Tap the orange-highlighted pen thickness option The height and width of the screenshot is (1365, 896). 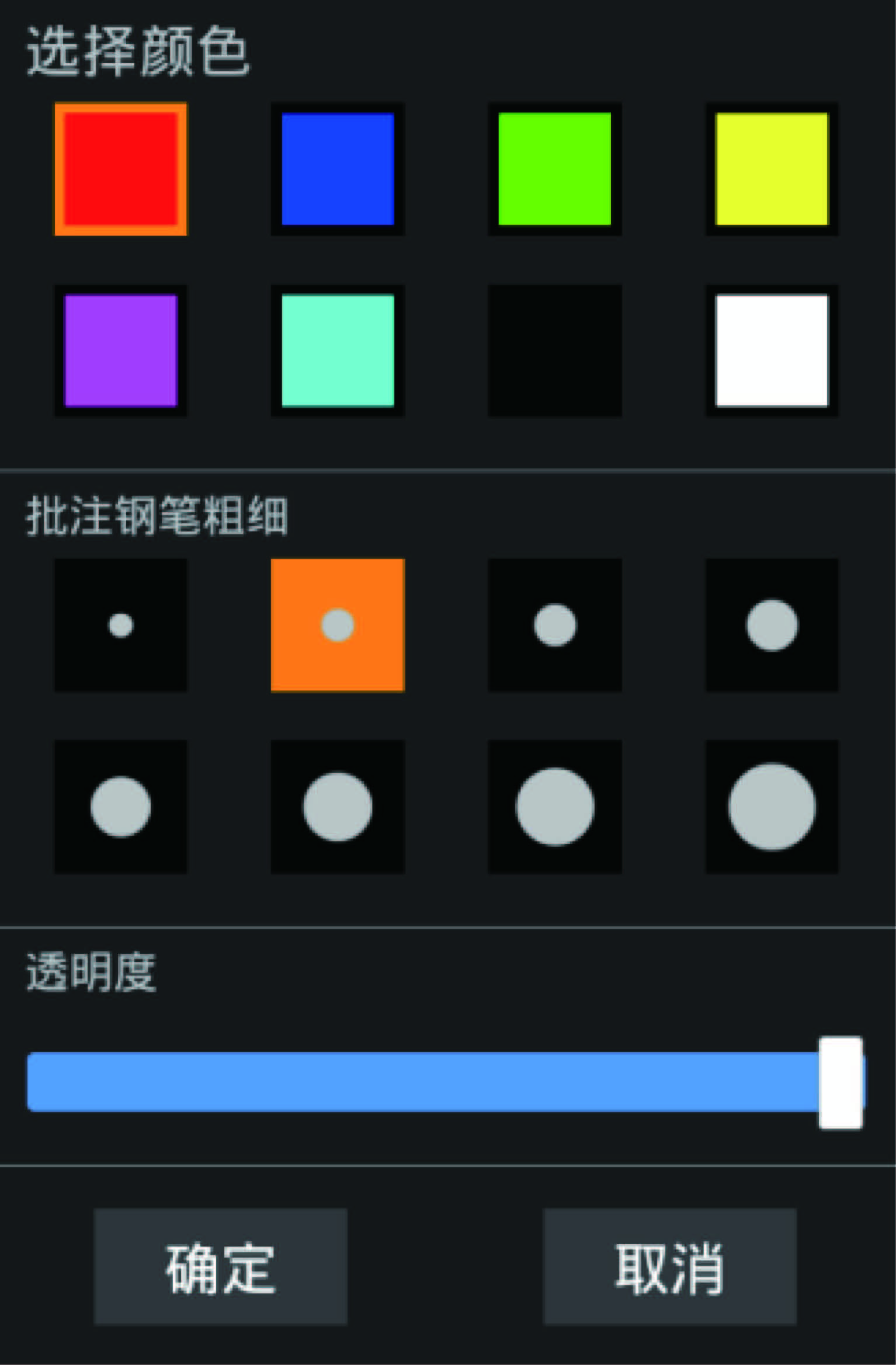click(x=338, y=625)
